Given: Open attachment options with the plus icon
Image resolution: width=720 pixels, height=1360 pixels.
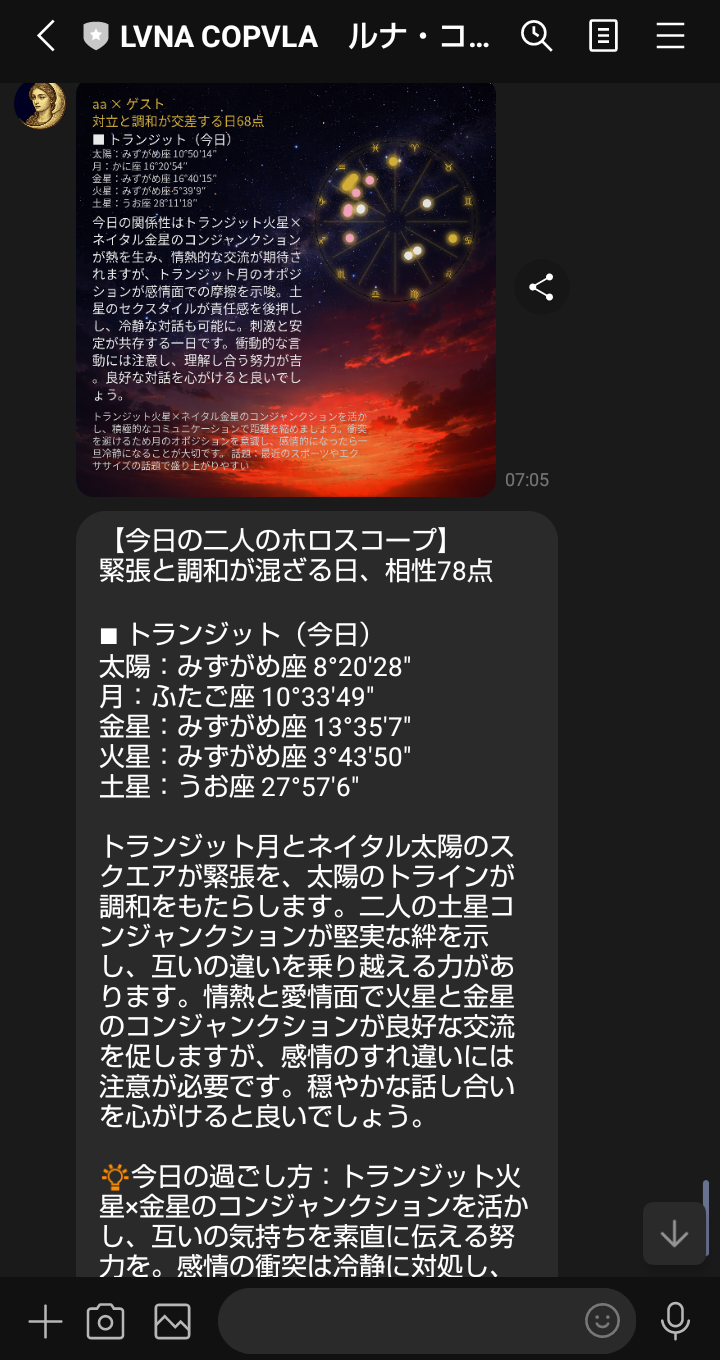Looking at the screenshot, I should [x=43, y=1320].
